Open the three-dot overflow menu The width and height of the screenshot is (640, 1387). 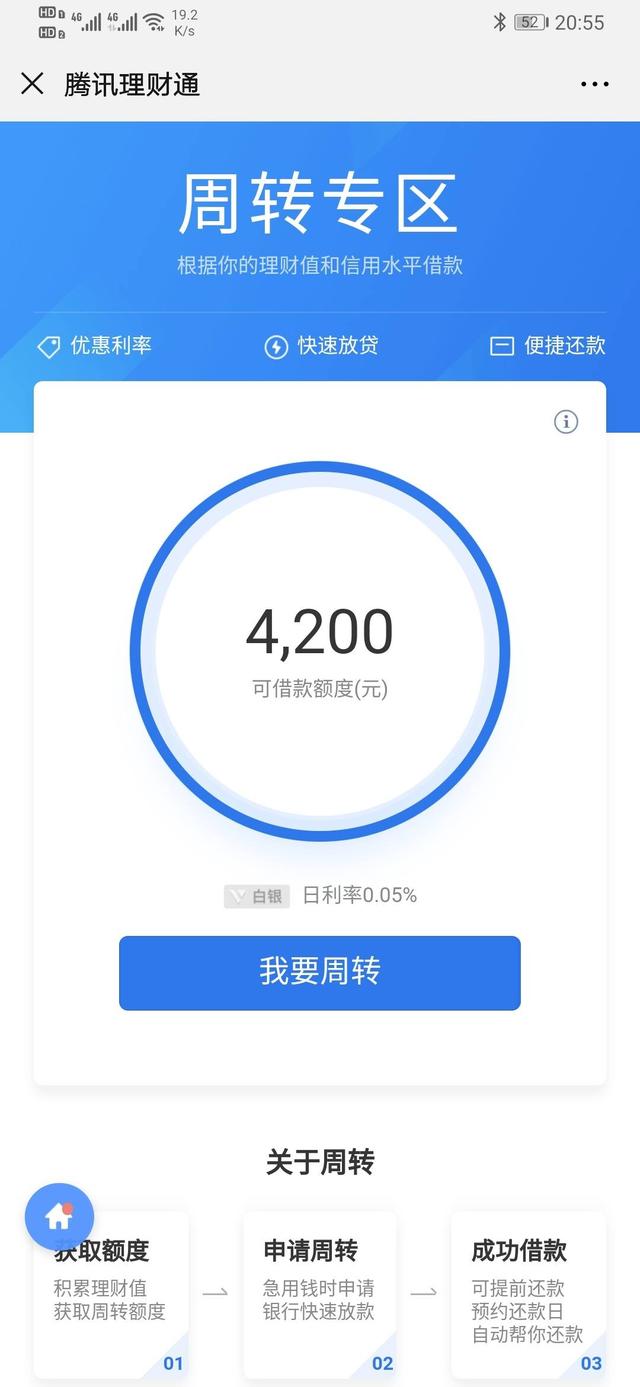pos(594,84)
